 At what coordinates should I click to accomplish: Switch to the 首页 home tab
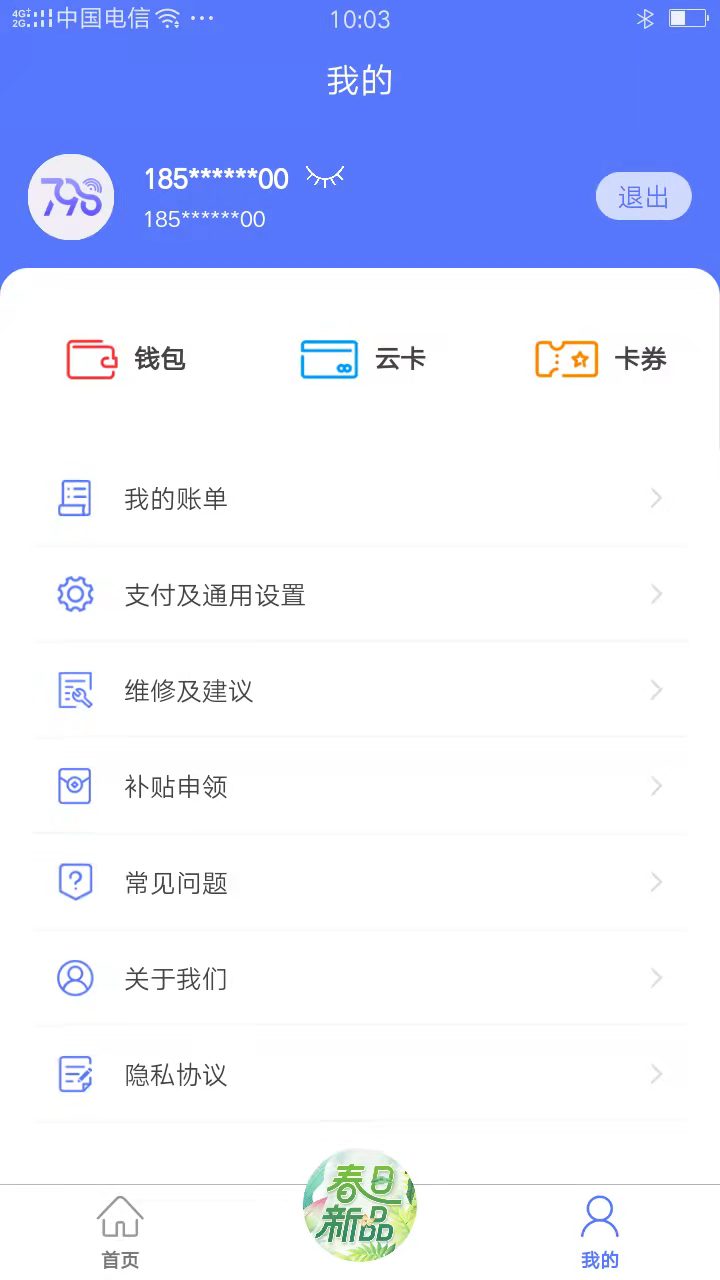click(119, 1230)
